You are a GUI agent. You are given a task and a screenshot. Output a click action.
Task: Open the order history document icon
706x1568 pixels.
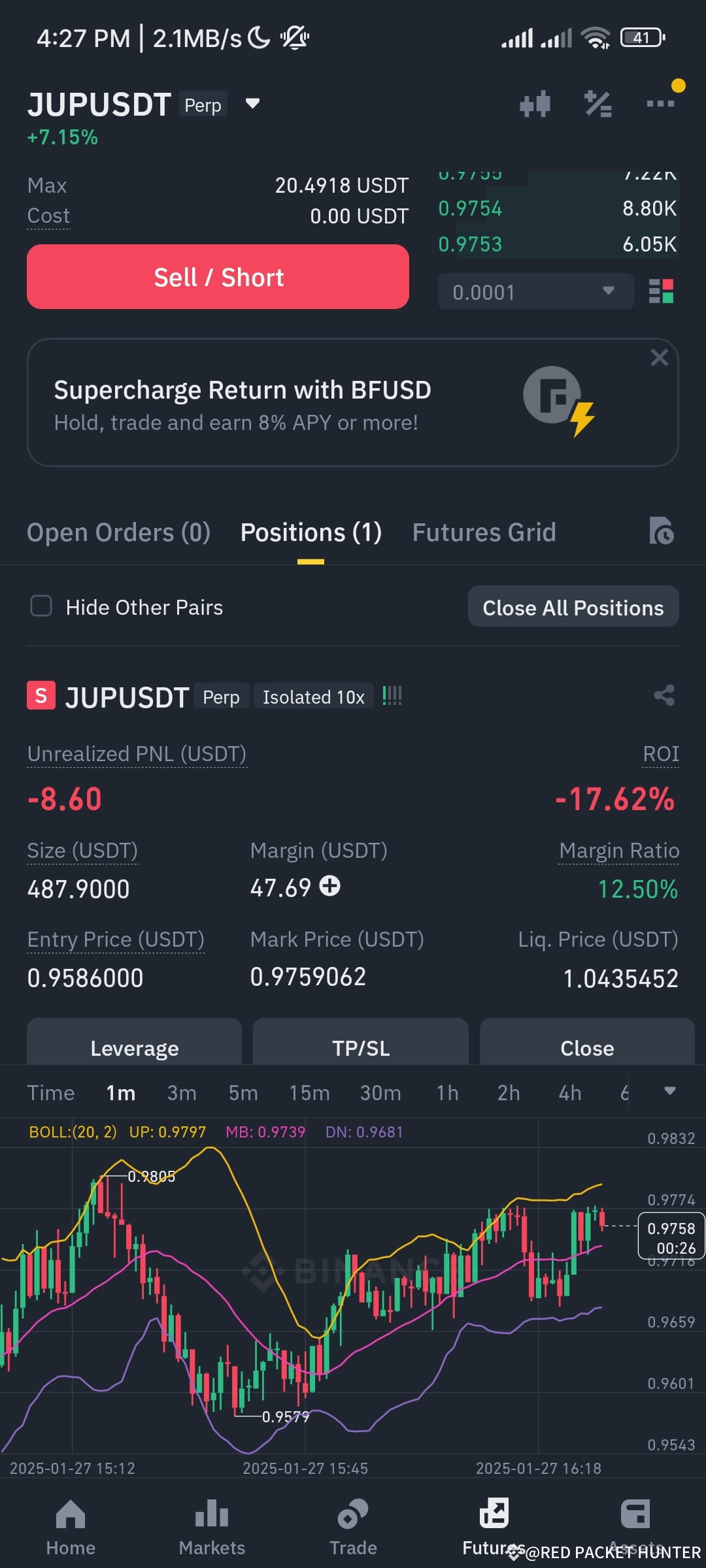point(662,532)
